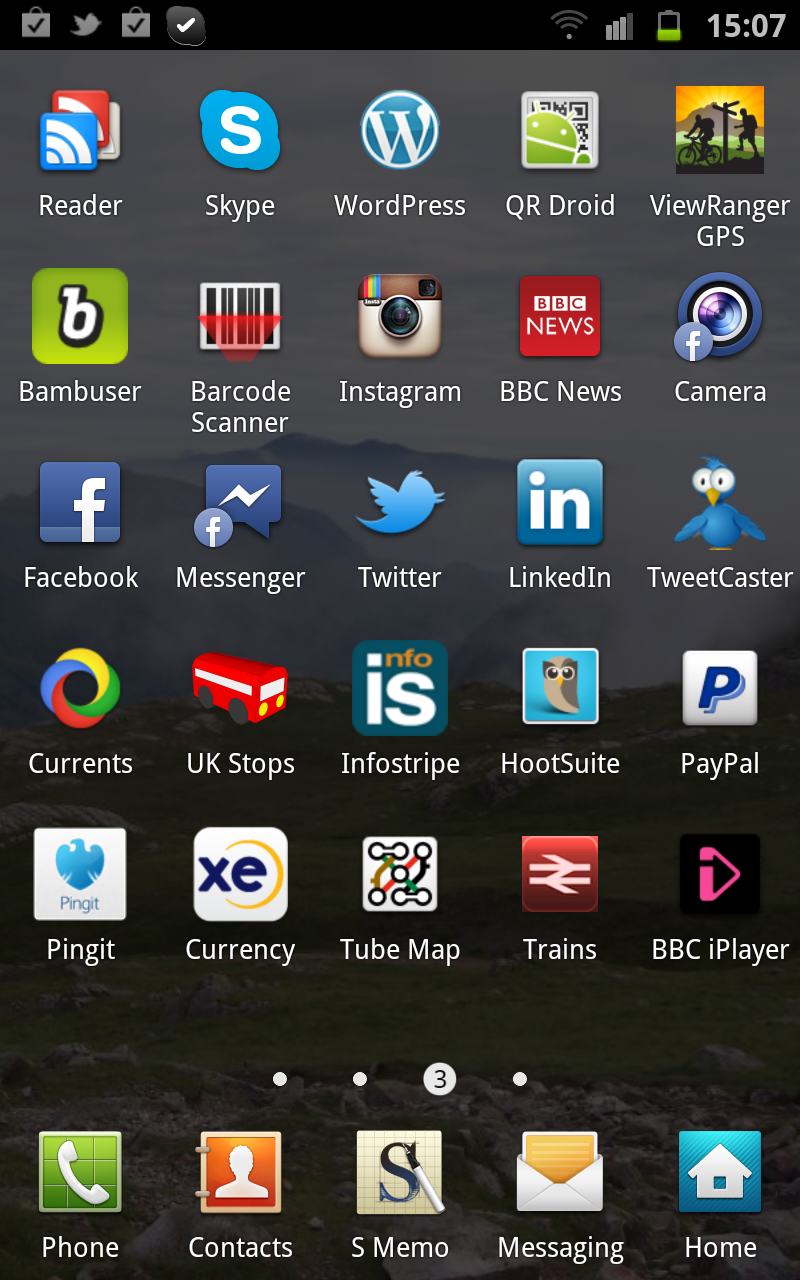Screen dimensions: 800x1280
Task: Open BBC News
Action: 560,317
